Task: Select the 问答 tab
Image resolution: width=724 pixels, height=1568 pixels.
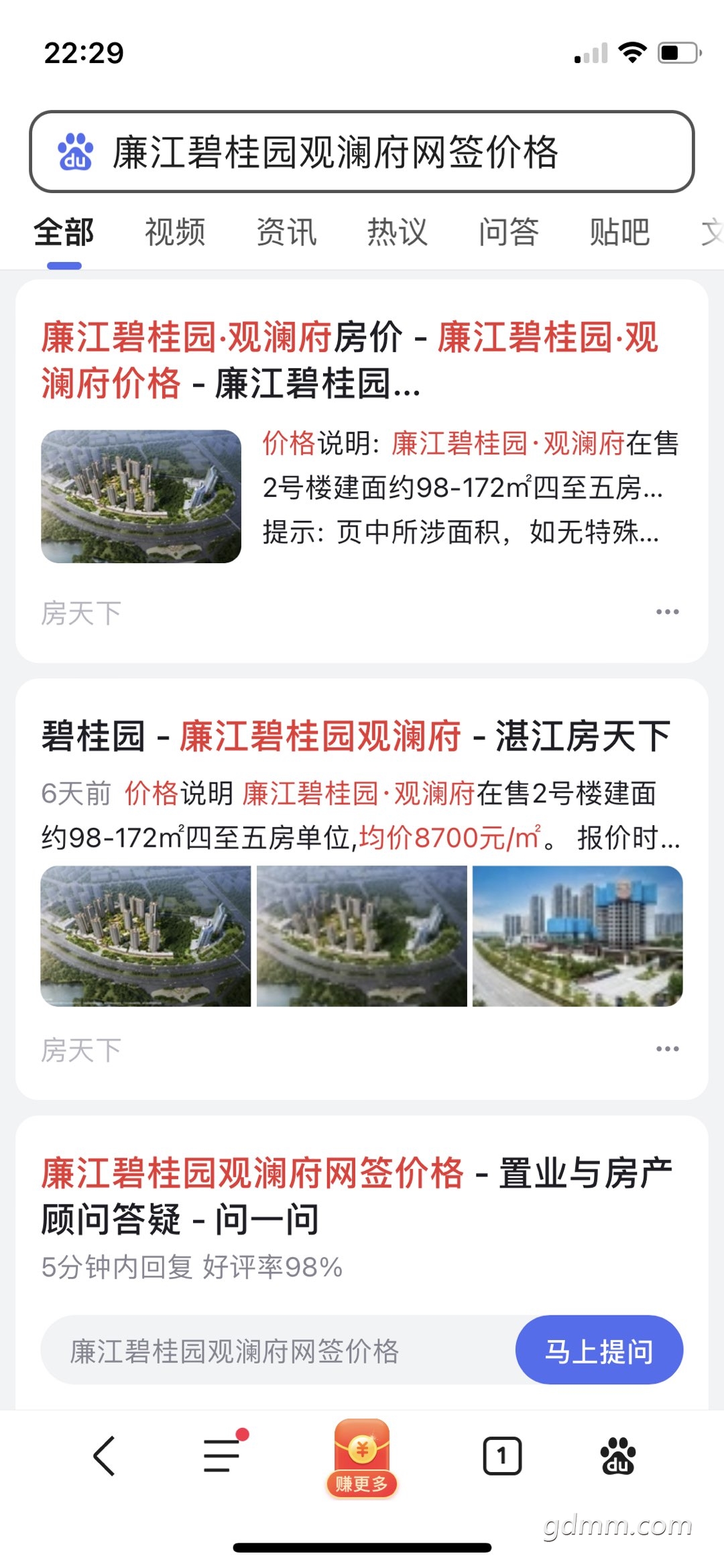Action: point(508,232)
